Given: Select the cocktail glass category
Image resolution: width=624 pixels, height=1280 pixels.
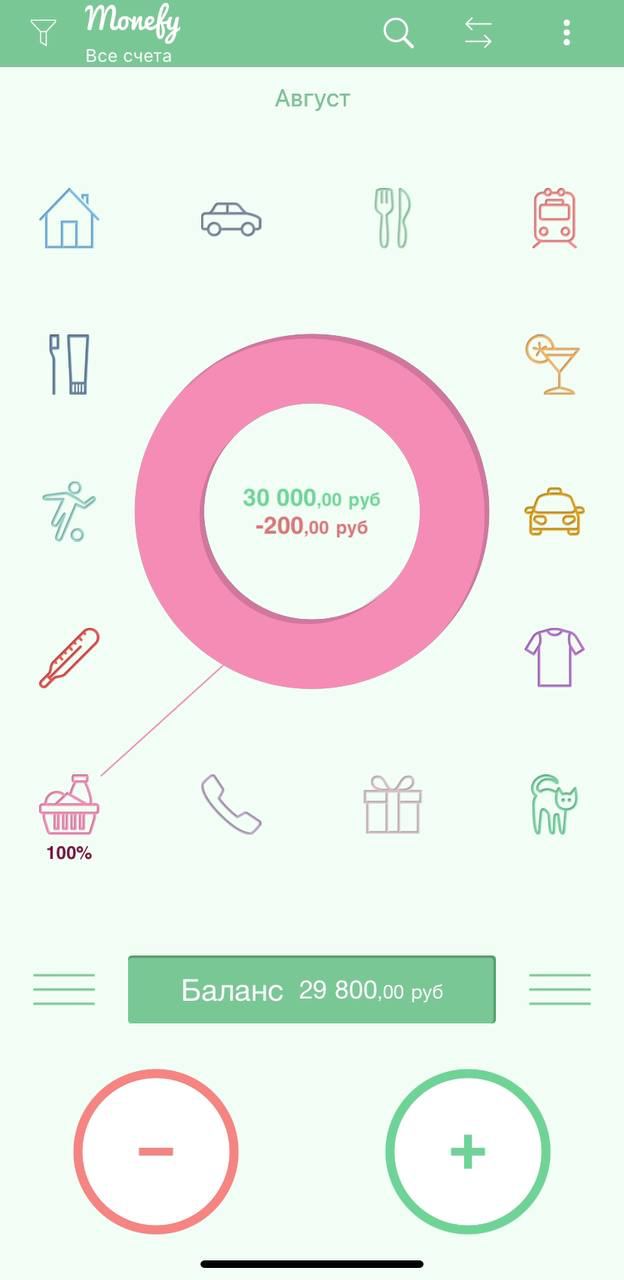Looking at the screenshot, I should coord(553,364).
